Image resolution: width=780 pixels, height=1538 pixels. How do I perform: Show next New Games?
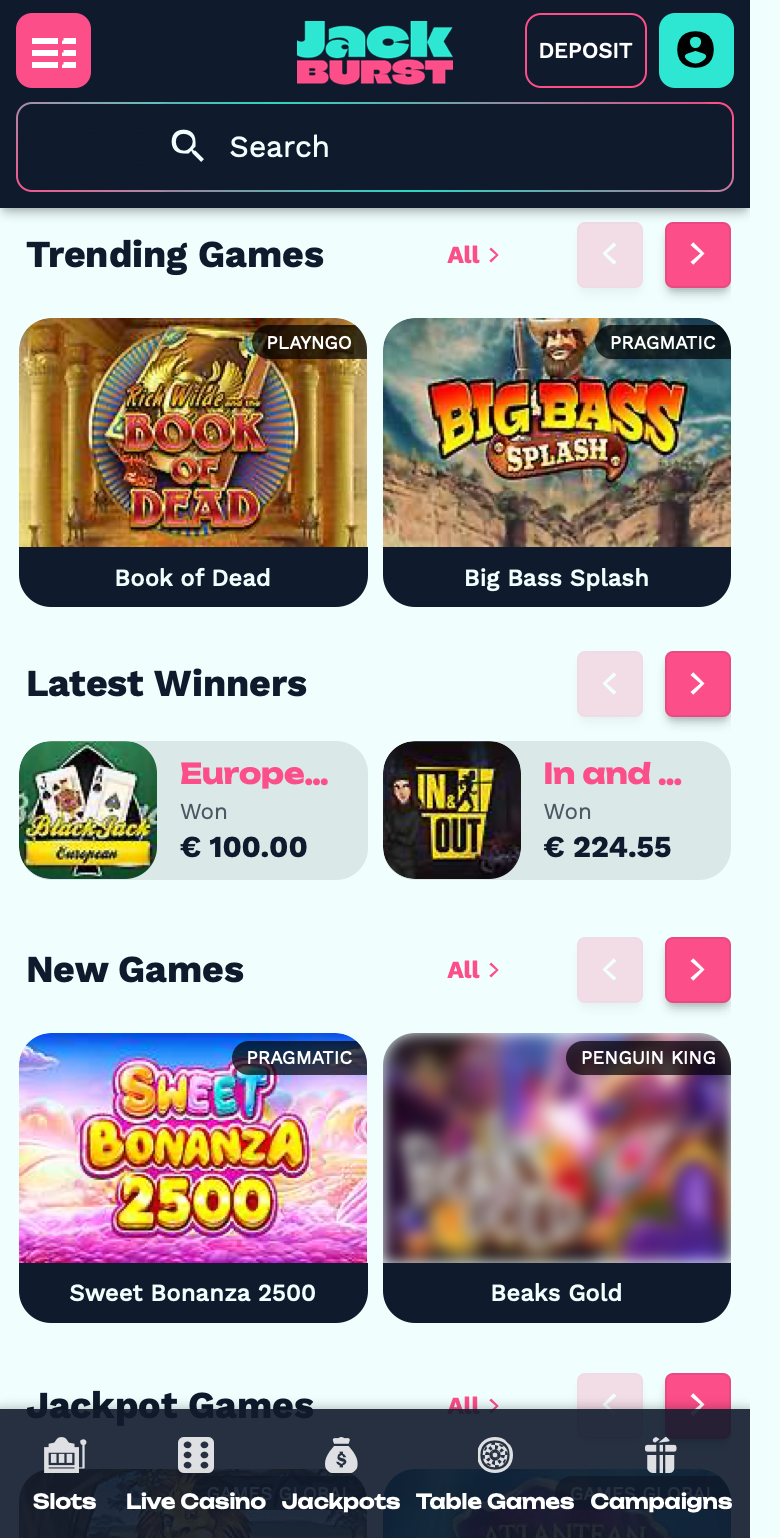698,970
